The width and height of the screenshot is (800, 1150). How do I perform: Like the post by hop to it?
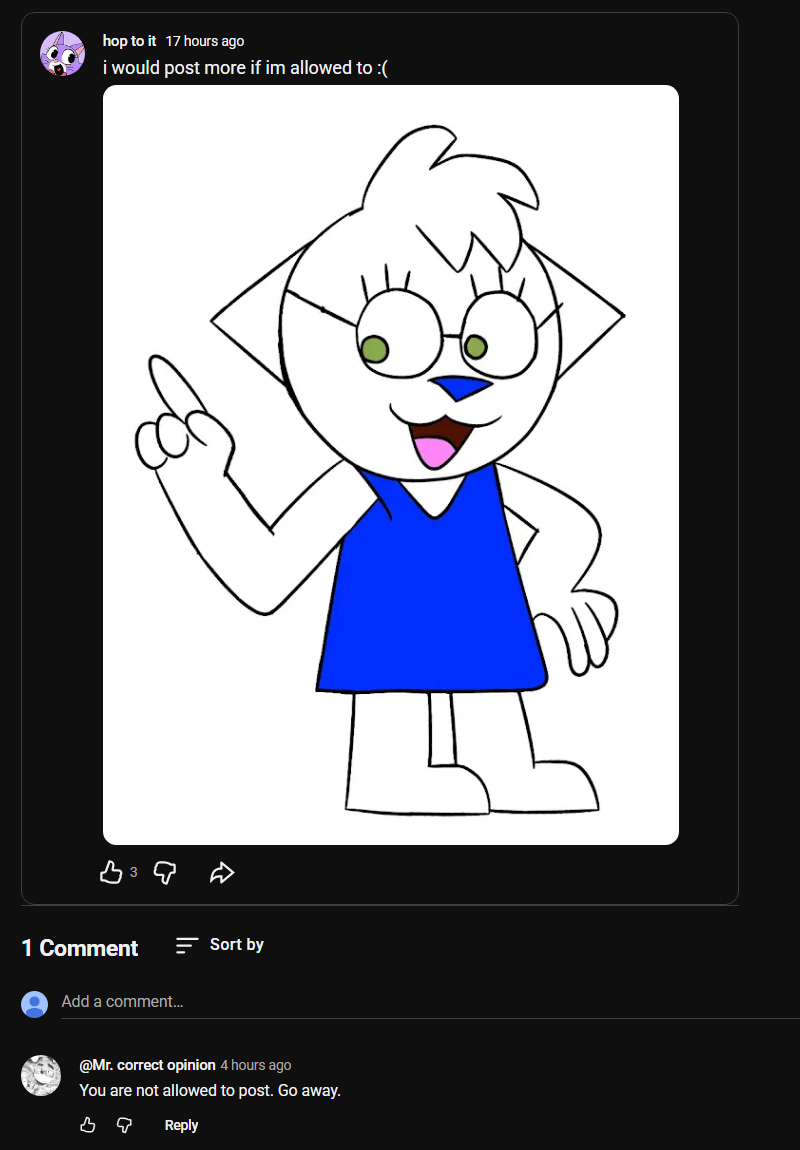(x=110, y=872)
